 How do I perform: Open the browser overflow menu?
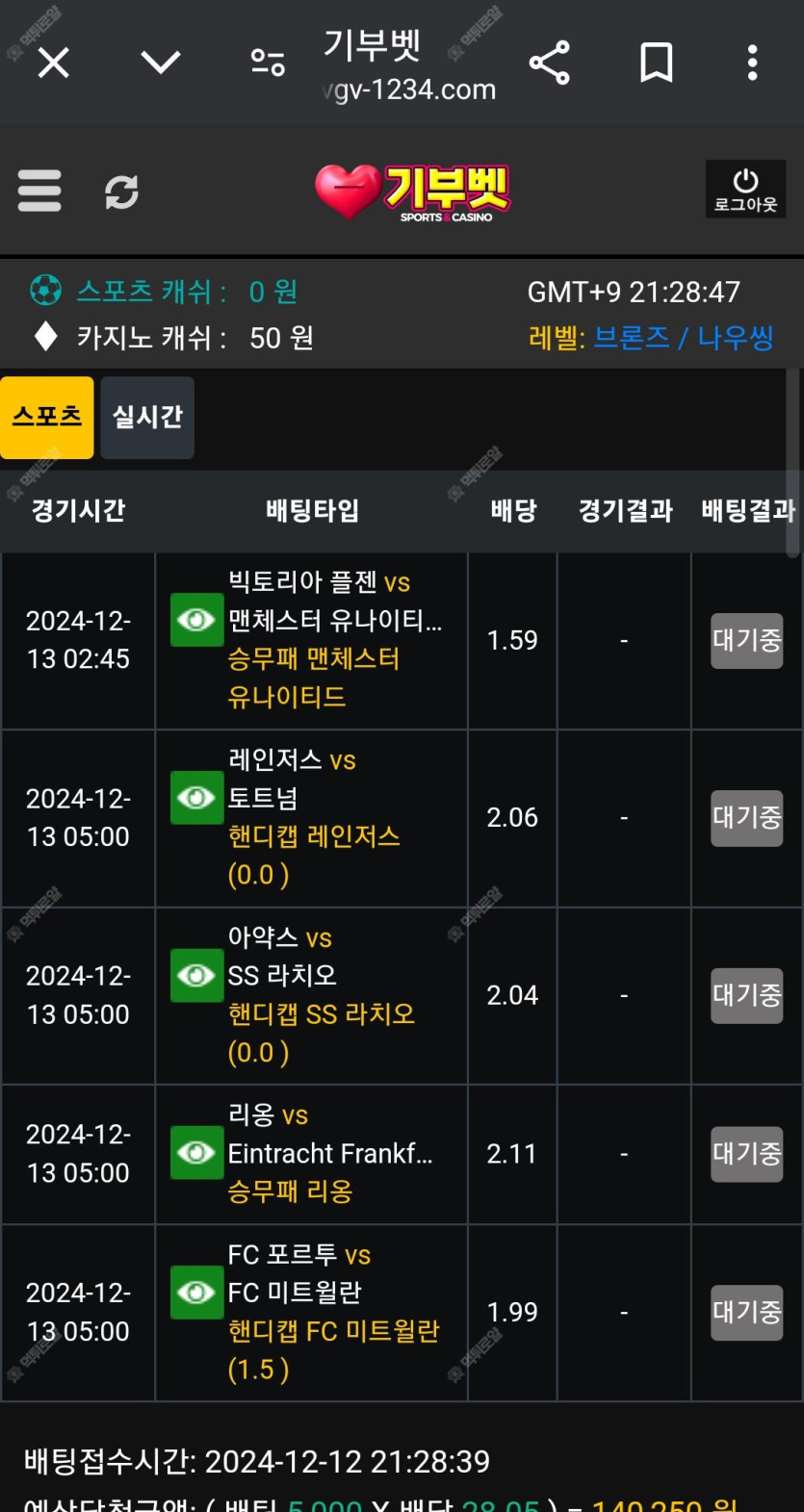(753, 64)
